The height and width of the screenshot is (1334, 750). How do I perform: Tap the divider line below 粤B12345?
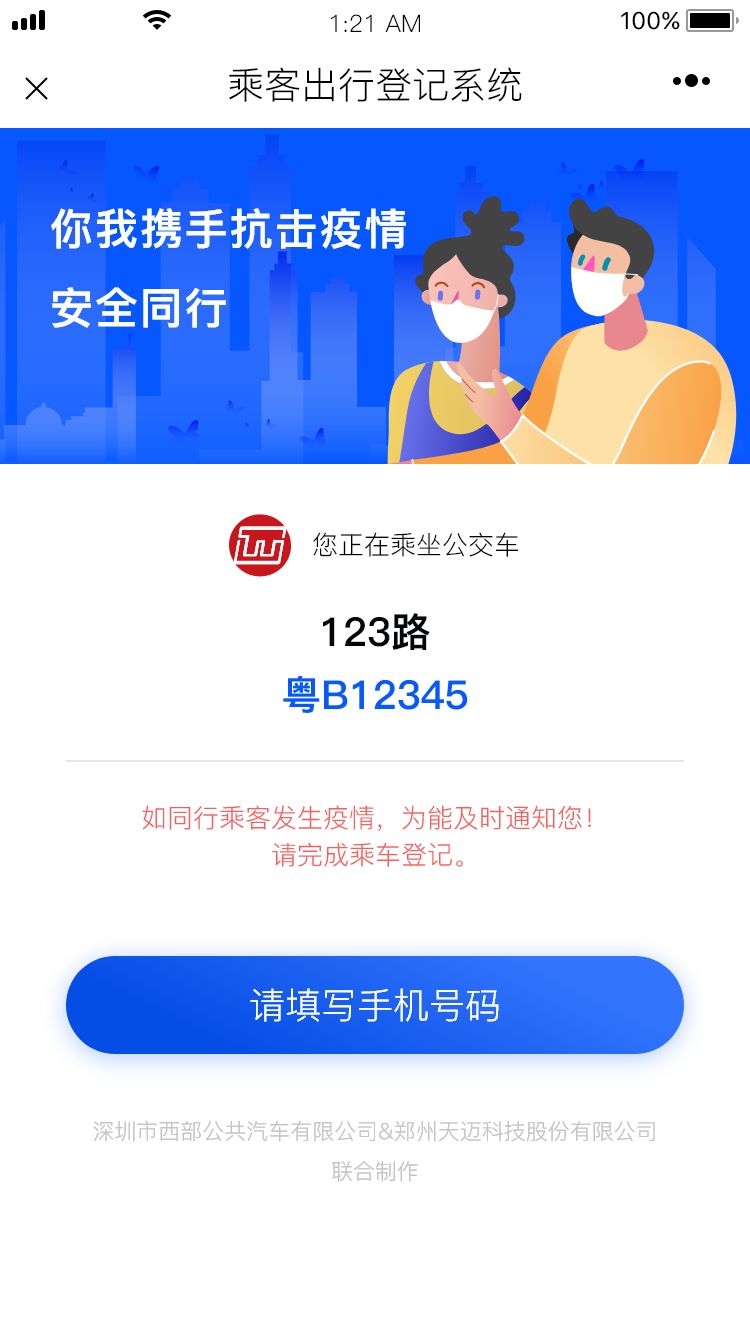coord(375,760)
